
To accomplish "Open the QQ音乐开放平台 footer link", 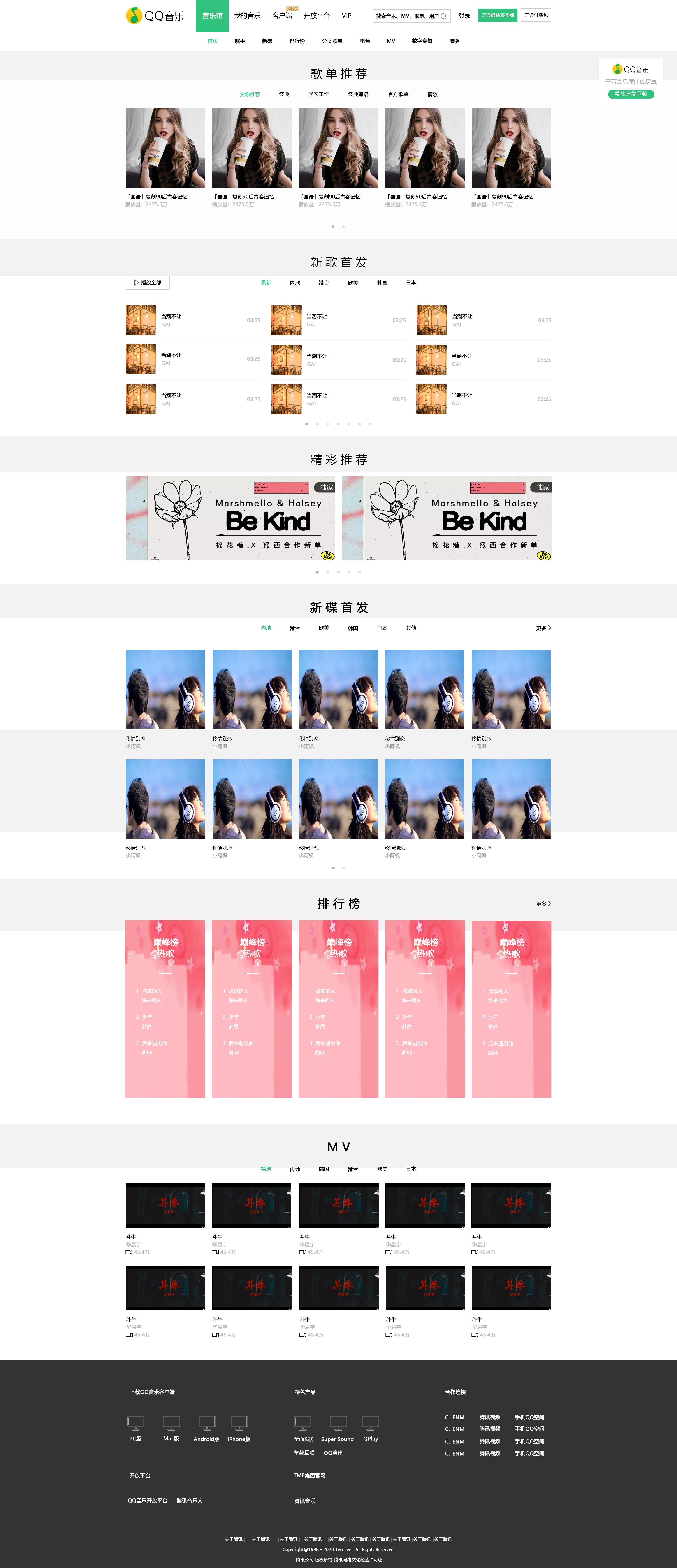I will click(x=147, y=1501).
